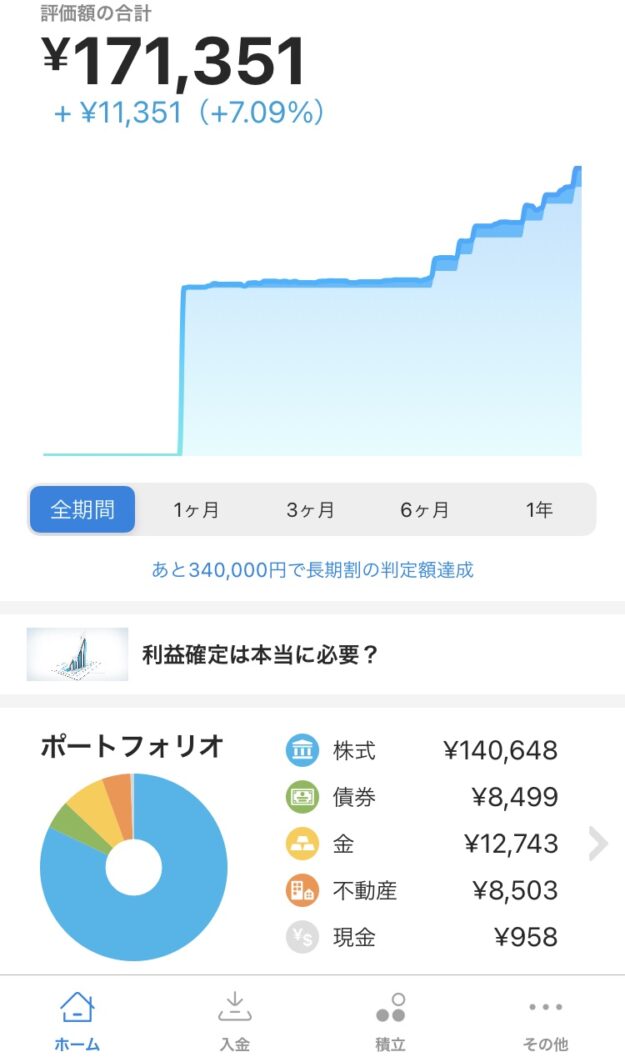Switch to the 積立 tab
Image resolution: width=625 pixels, height=1057 pixels.
point(390,1021)
